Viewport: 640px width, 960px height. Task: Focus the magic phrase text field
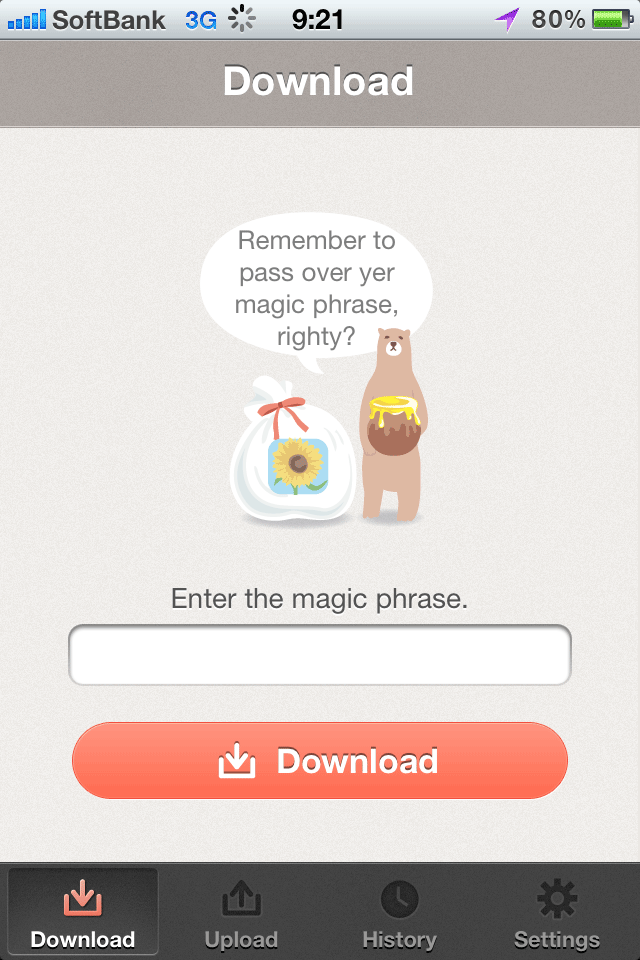[320, 656]
